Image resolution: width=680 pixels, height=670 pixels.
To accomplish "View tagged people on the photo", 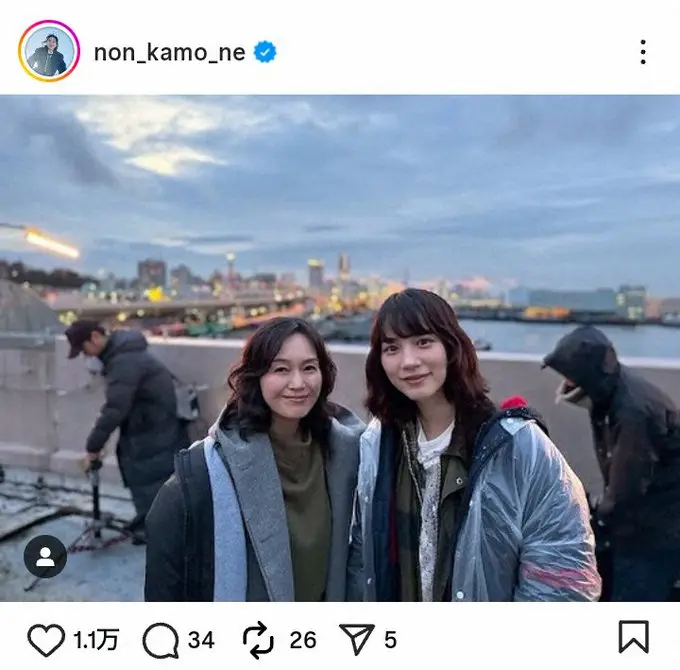I will click(x=45, y=557).
